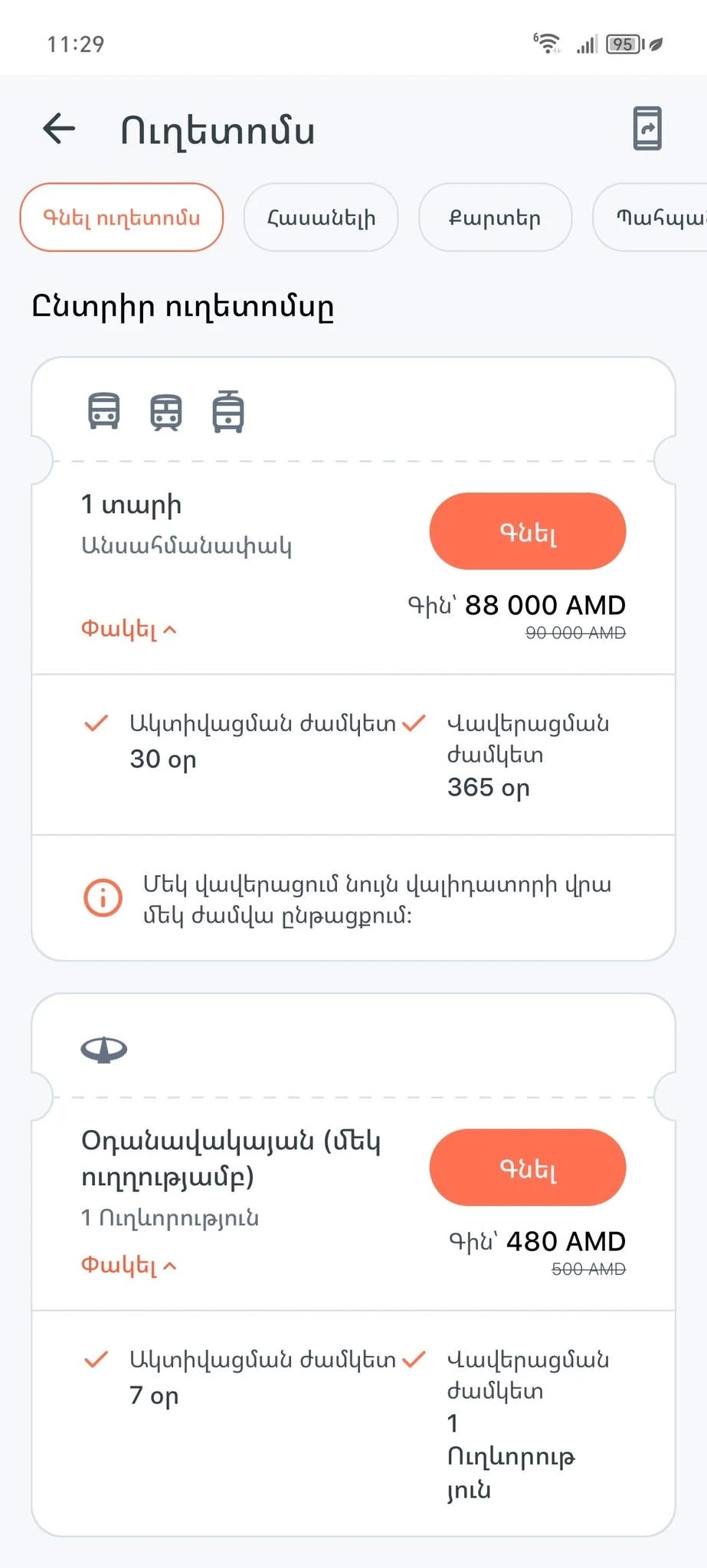Collapse the 1 տարի ticket details with Փակել
Image resolution: width=707 pixels, height=1568 pixels.
[x=129, y=629]
